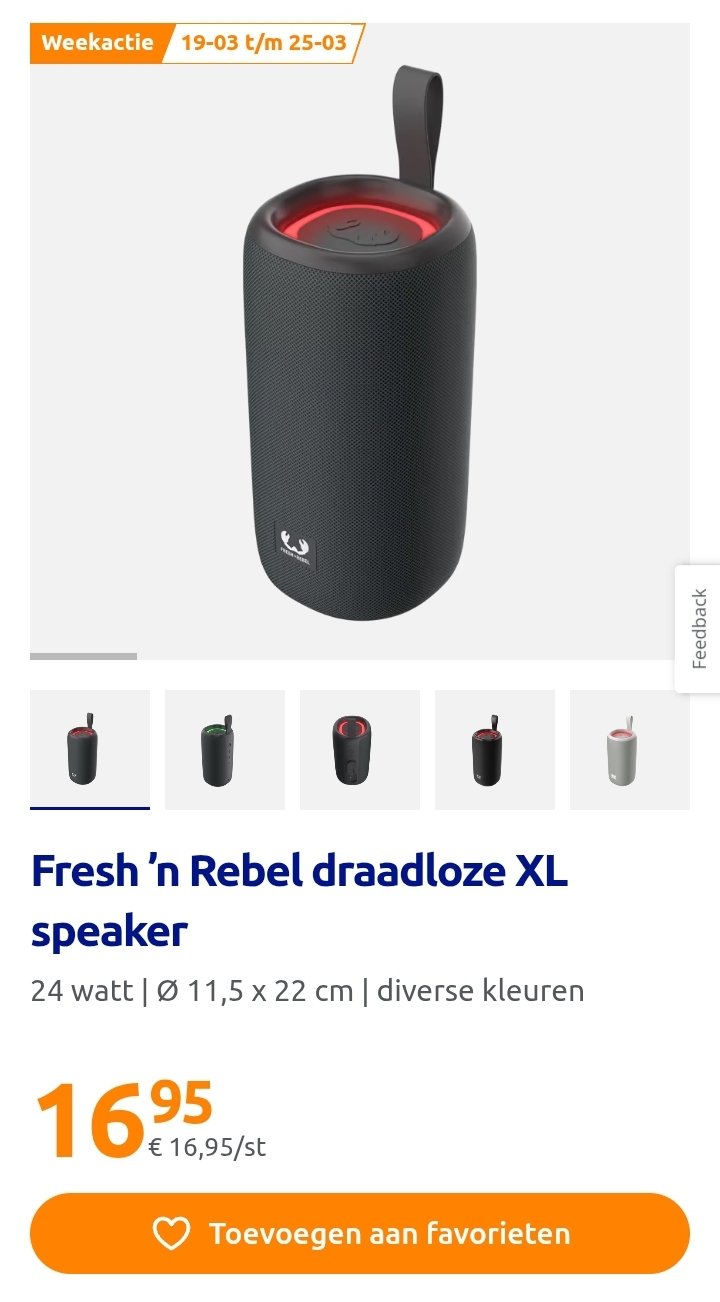Select the first black speaker thumbnail
The width and height of the screenshot is (720, 1302).
tap(89, 749)
